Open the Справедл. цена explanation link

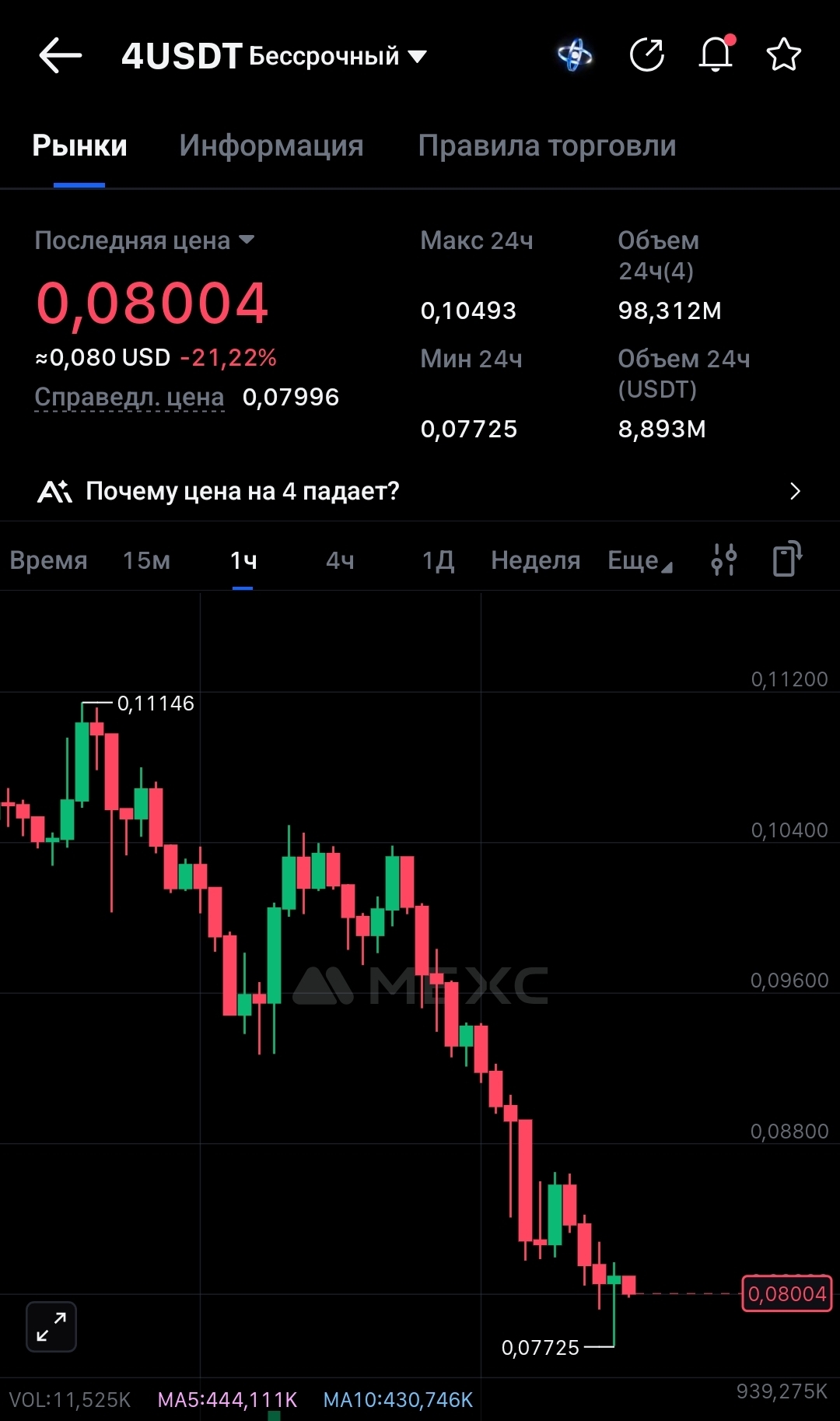click(x=130, y=397)
